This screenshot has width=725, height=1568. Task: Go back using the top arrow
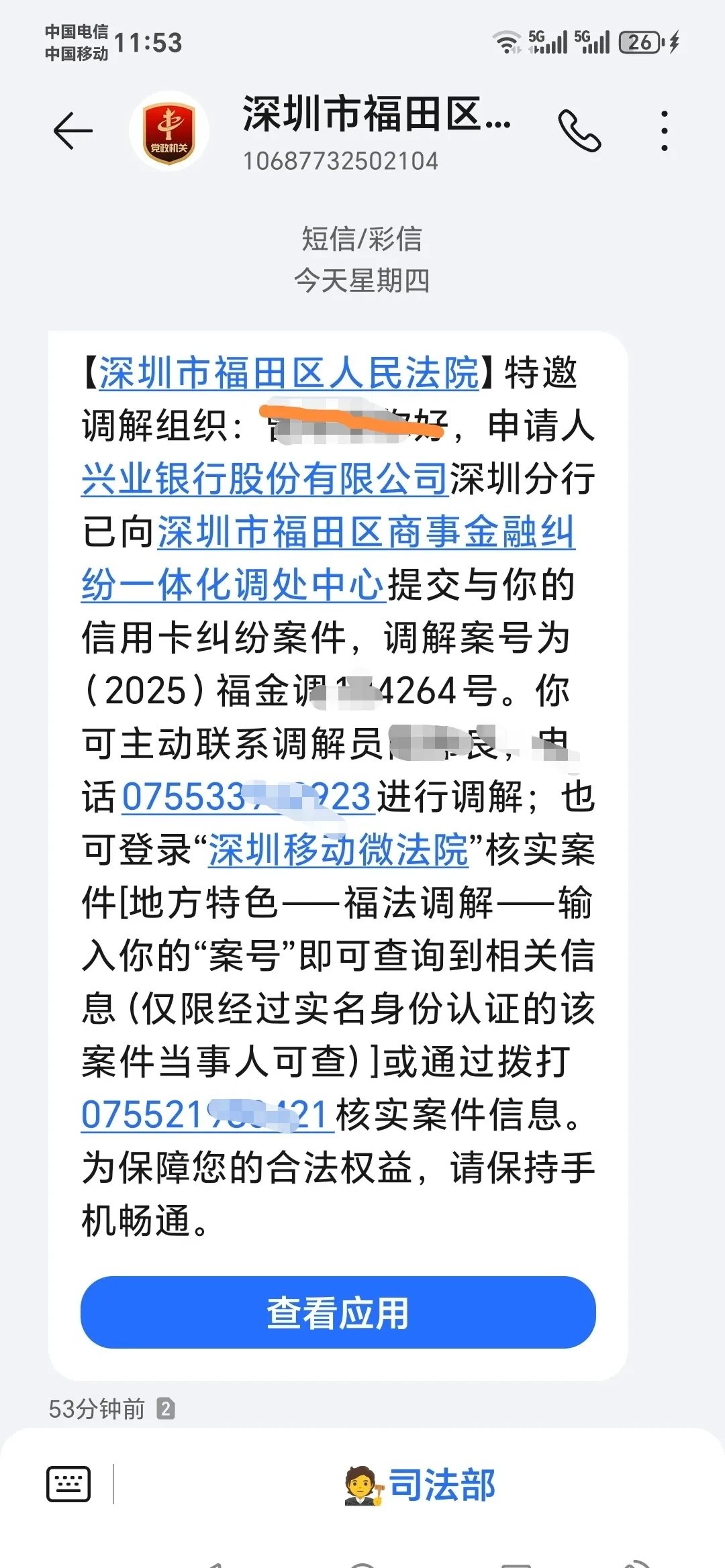point(72,130)
